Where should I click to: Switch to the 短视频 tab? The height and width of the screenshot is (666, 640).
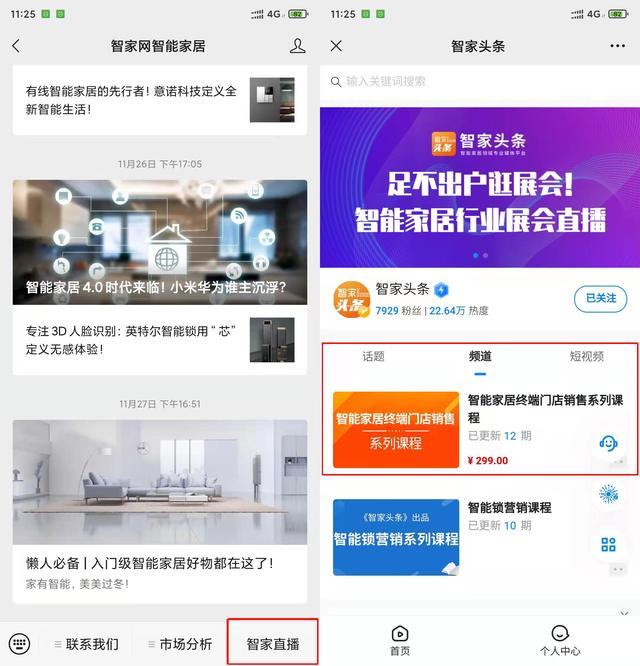[587, 356]
